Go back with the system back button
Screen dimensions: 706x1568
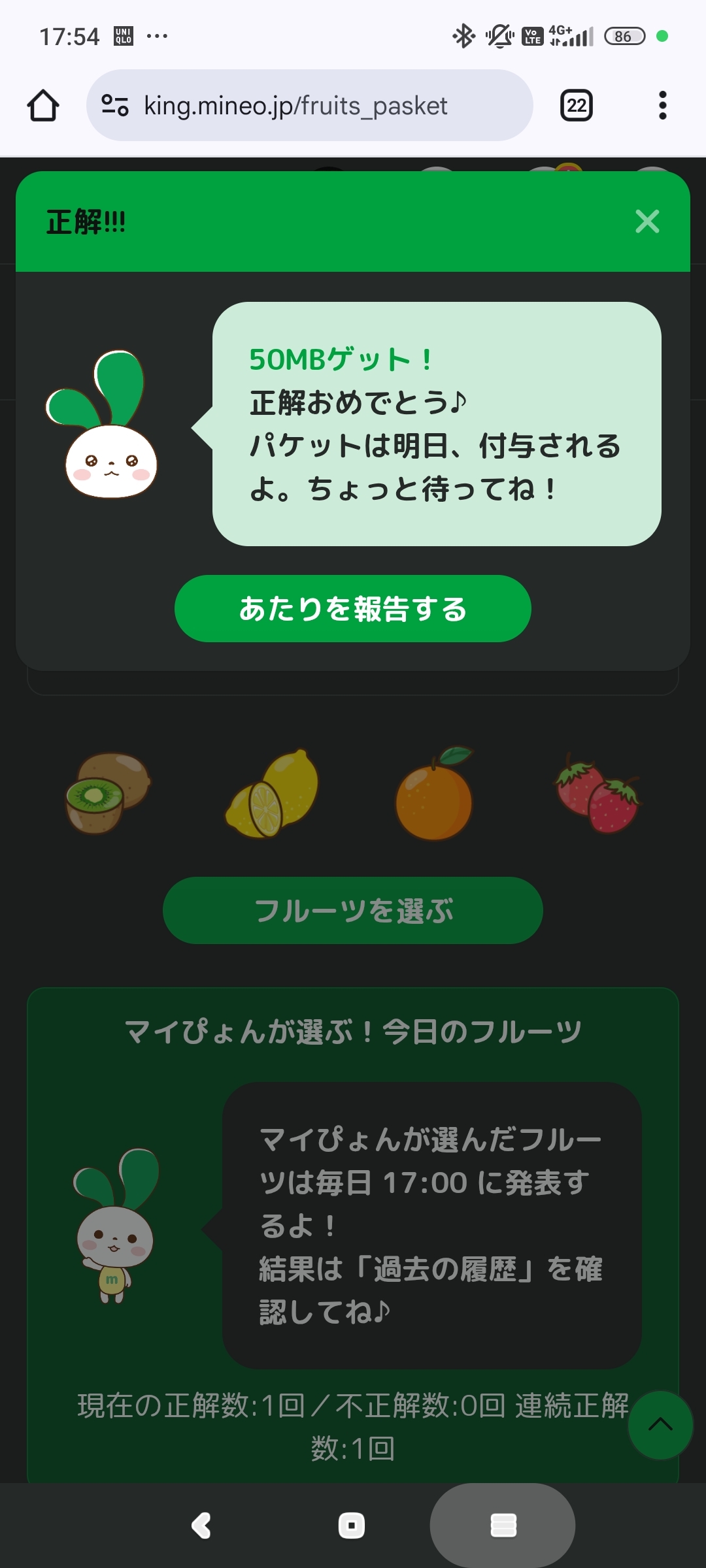[201, 1526]
